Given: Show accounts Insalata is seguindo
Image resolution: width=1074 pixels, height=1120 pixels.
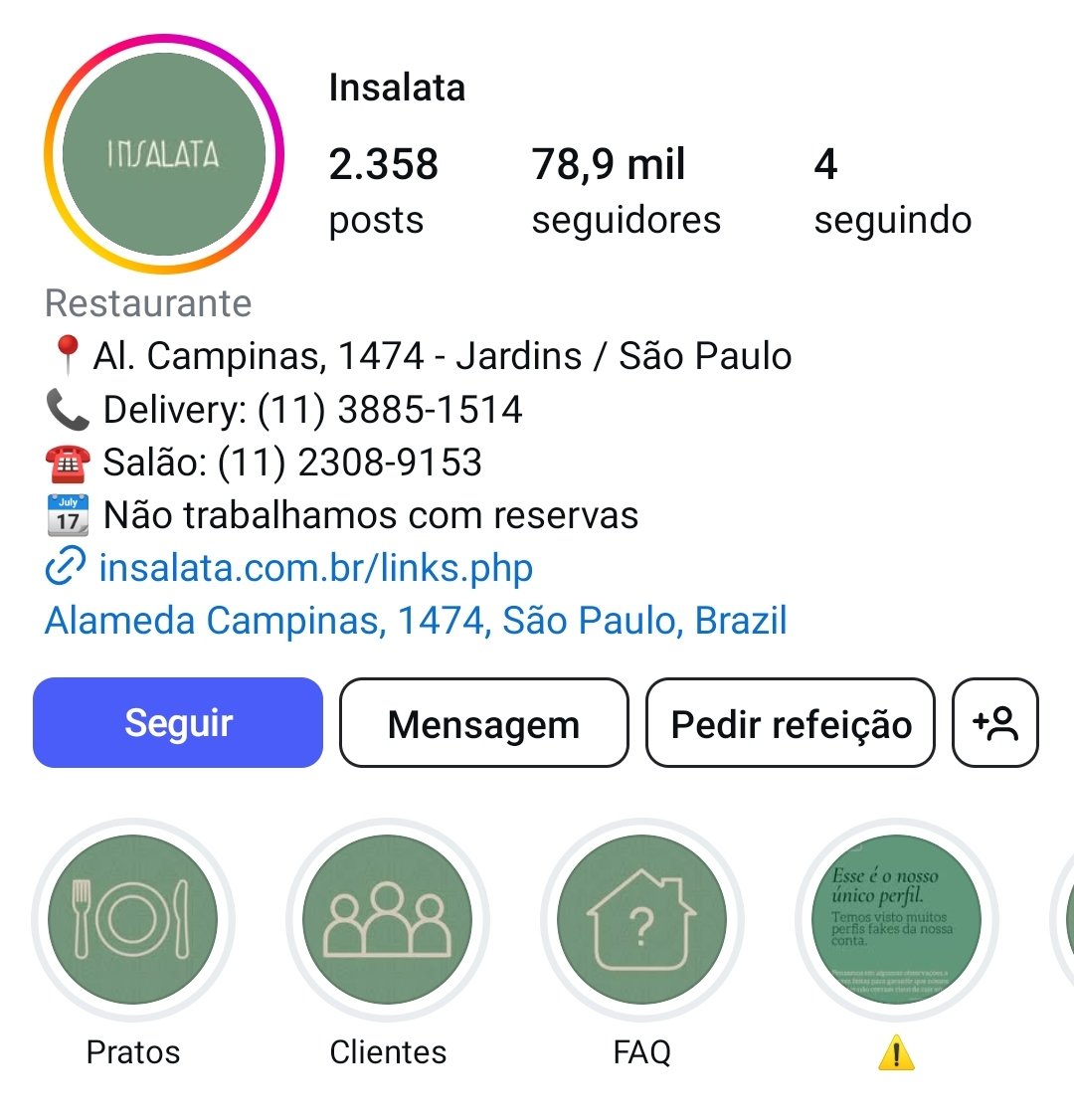Looking at the screenshot, I should click(892, 190).
